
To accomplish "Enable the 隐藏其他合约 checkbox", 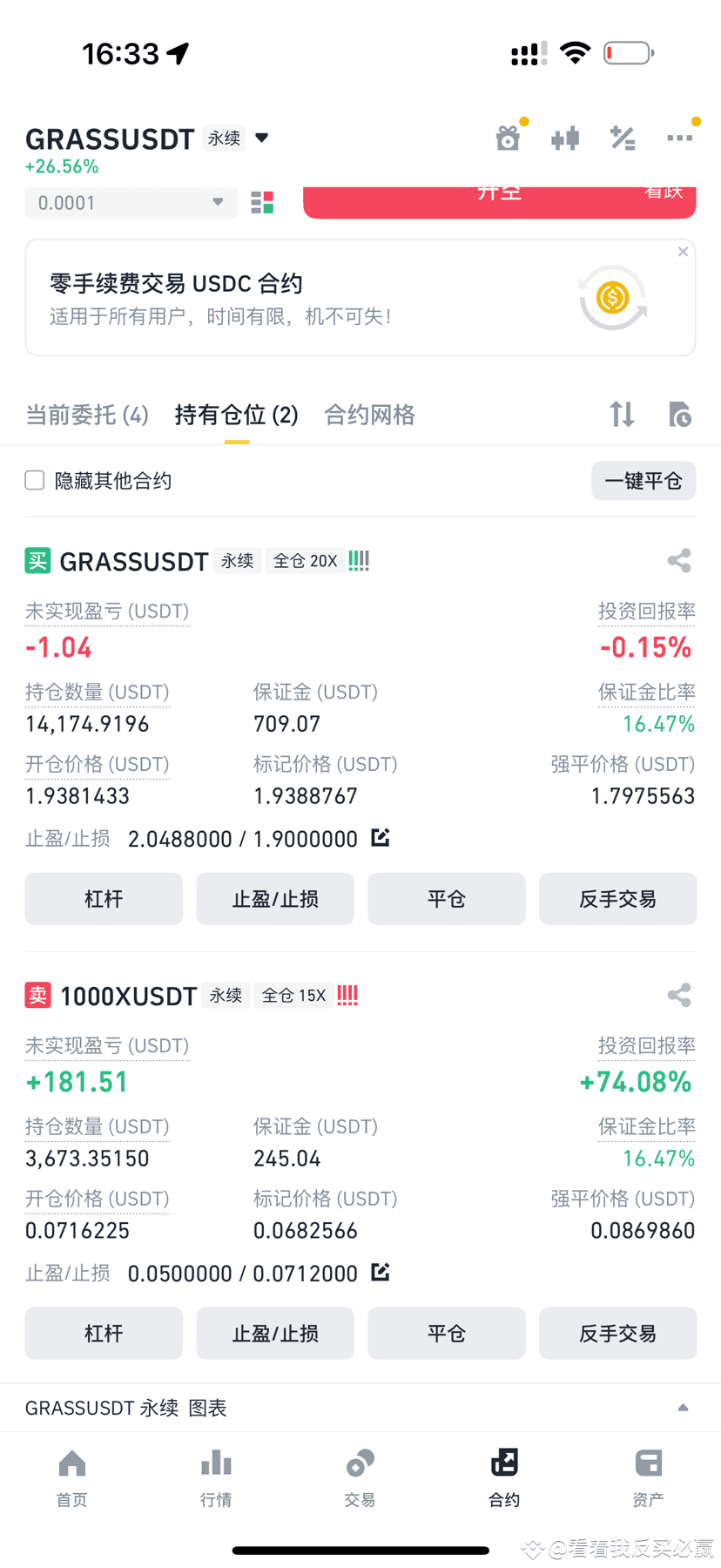I will click(x=34, y=480).
